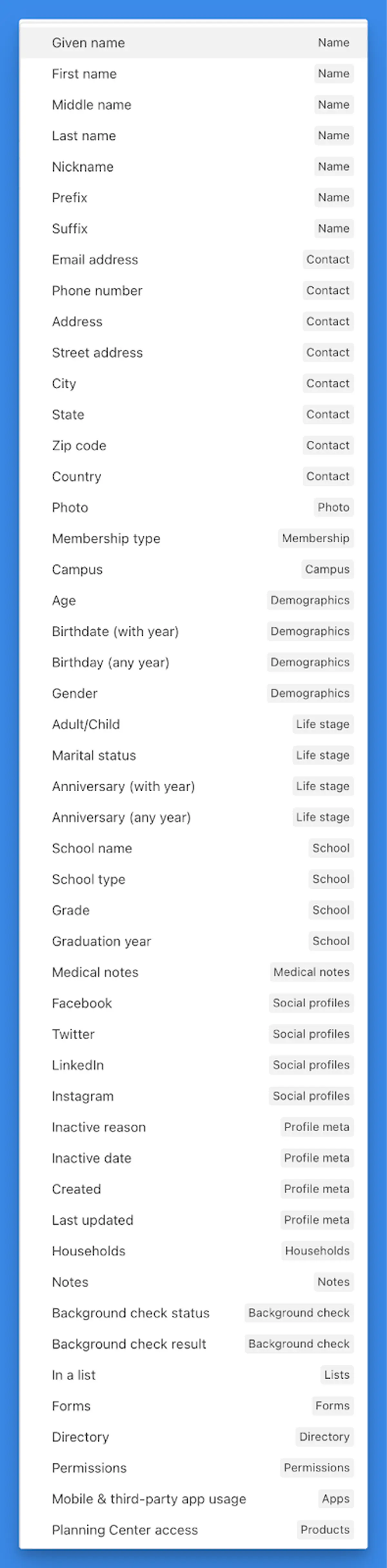Pick Email address from the list
This screenshot has height=1568, width=387.
[x=193, y=260]
